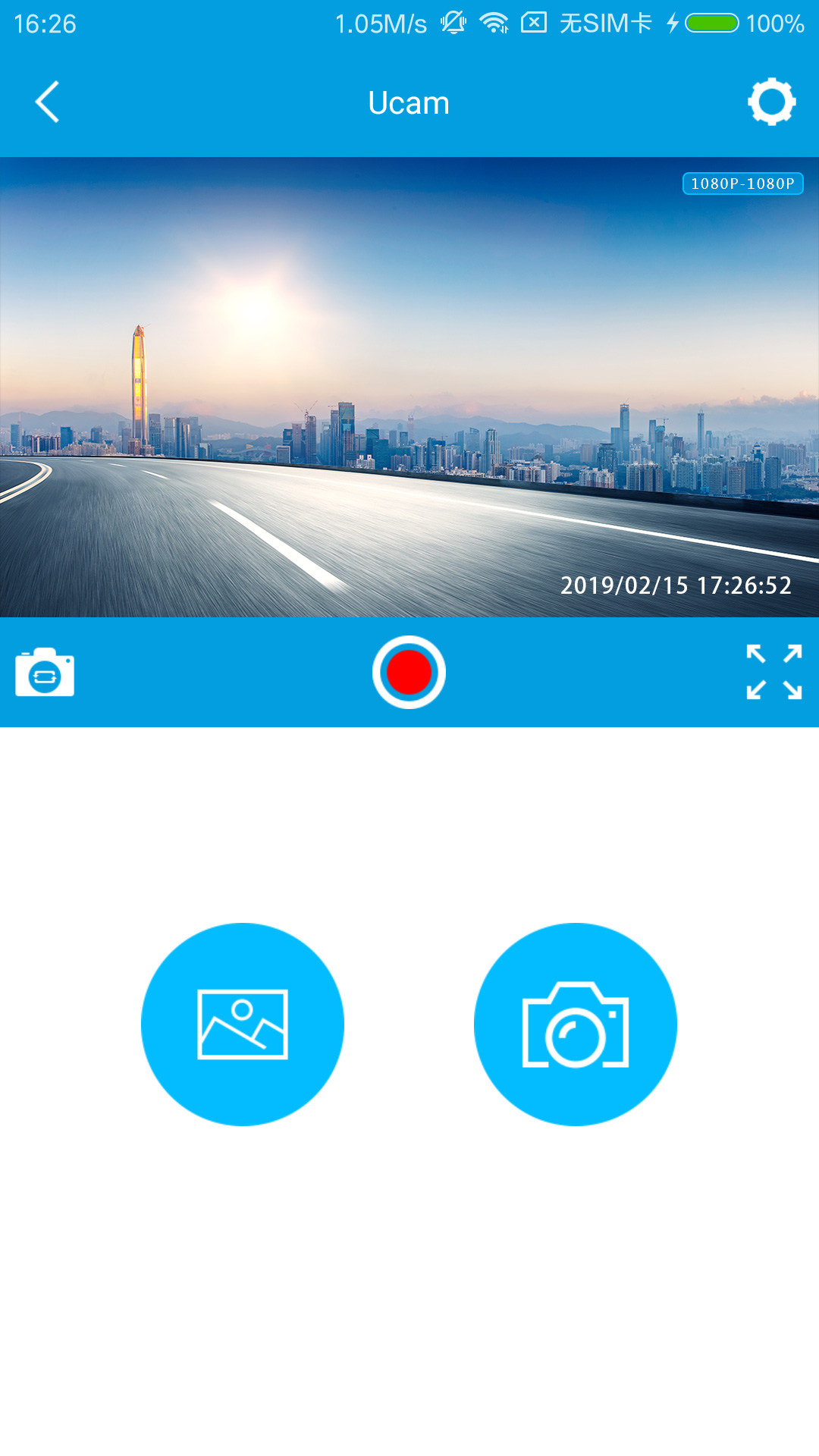Capture a snapshot with the camera icon
Screen dimensions: 819x1456
[x=575, y=1024]
